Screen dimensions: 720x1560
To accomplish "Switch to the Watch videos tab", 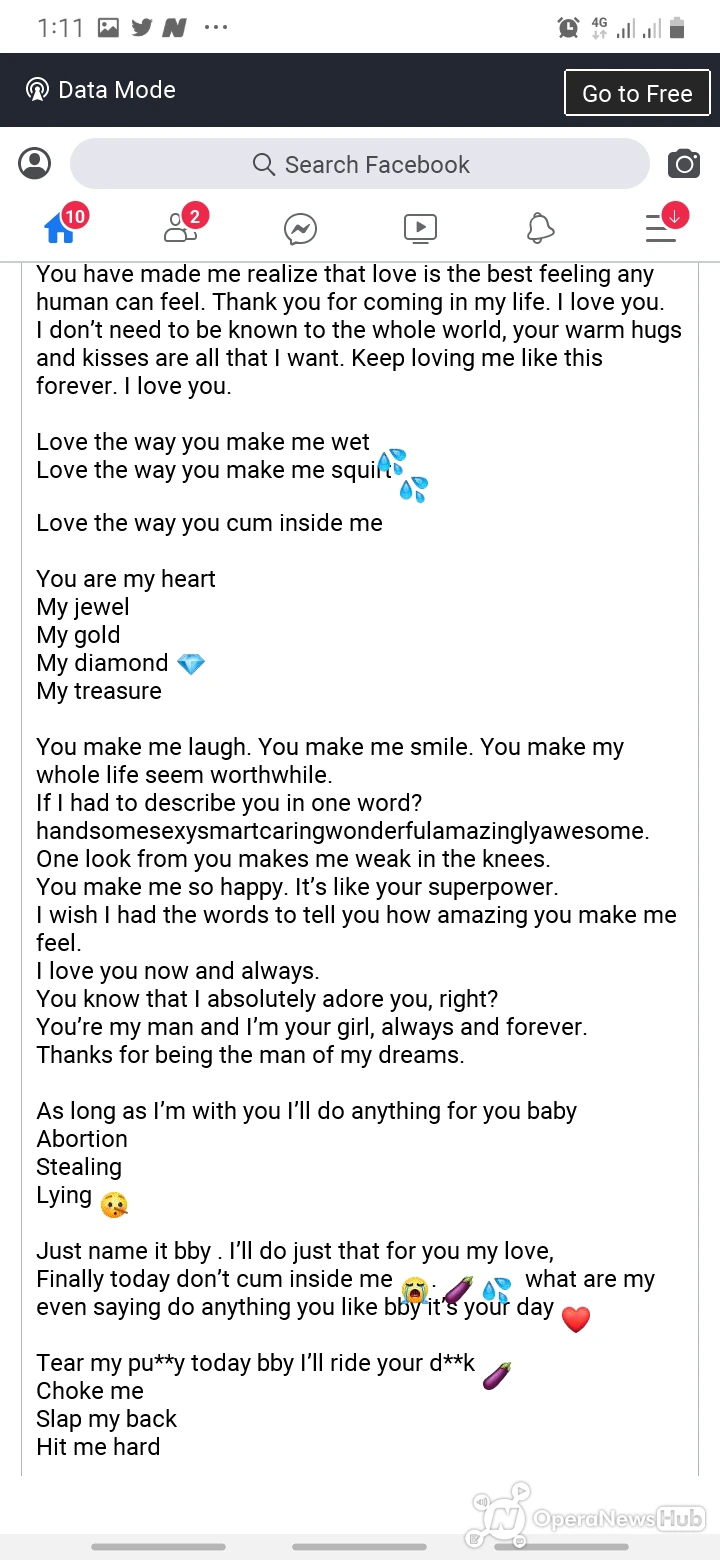I will click(420, 229).
